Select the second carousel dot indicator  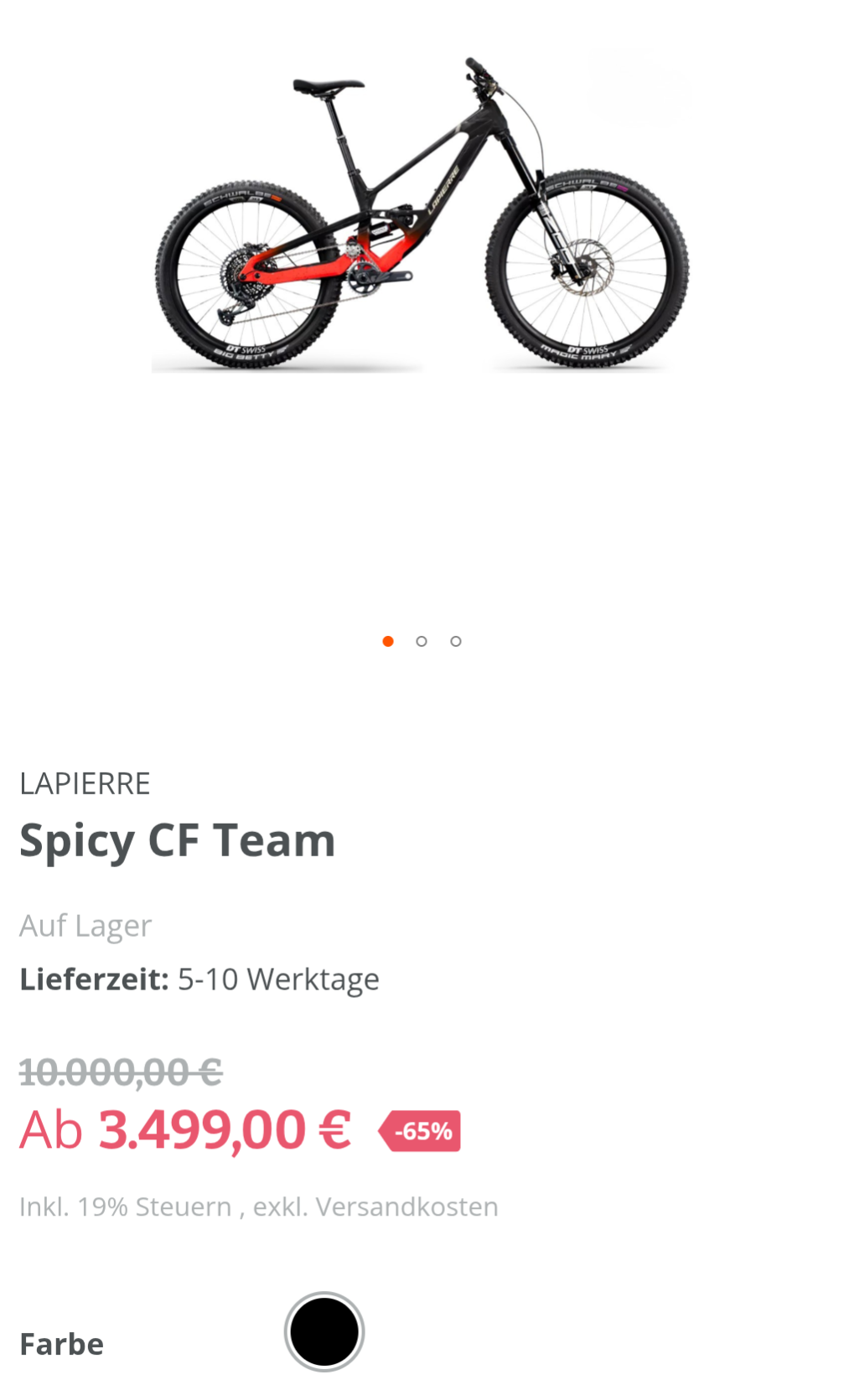[422, 640]
